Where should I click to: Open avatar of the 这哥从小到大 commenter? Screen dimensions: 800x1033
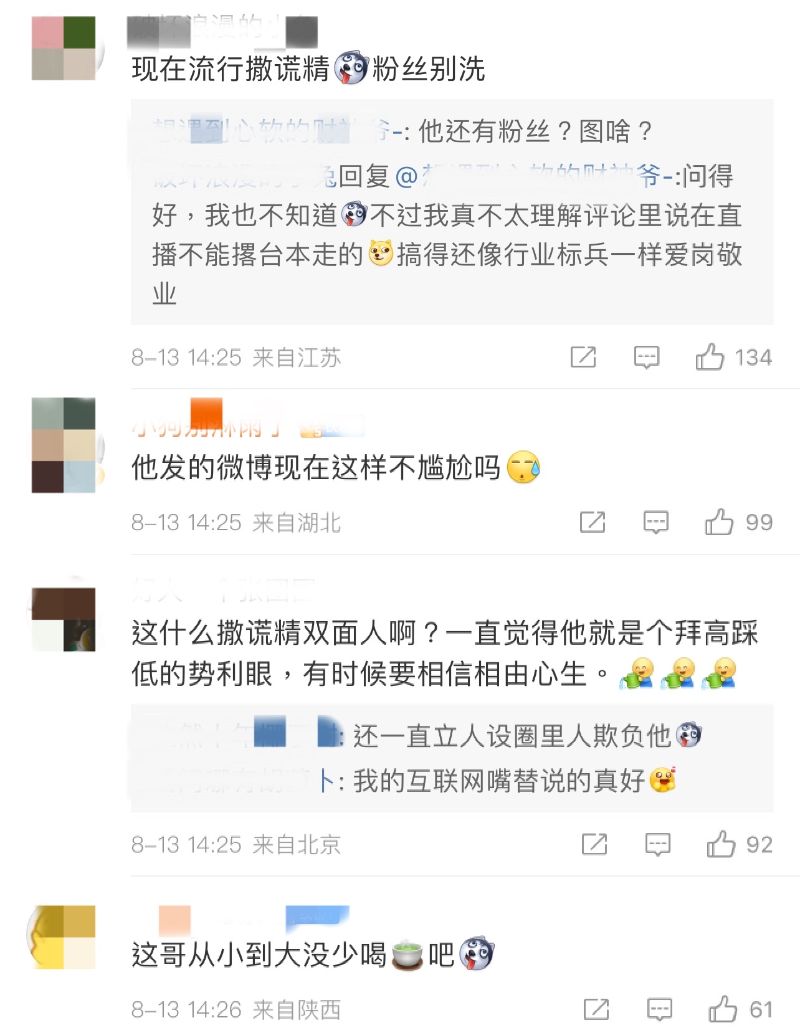click(63, 937)
